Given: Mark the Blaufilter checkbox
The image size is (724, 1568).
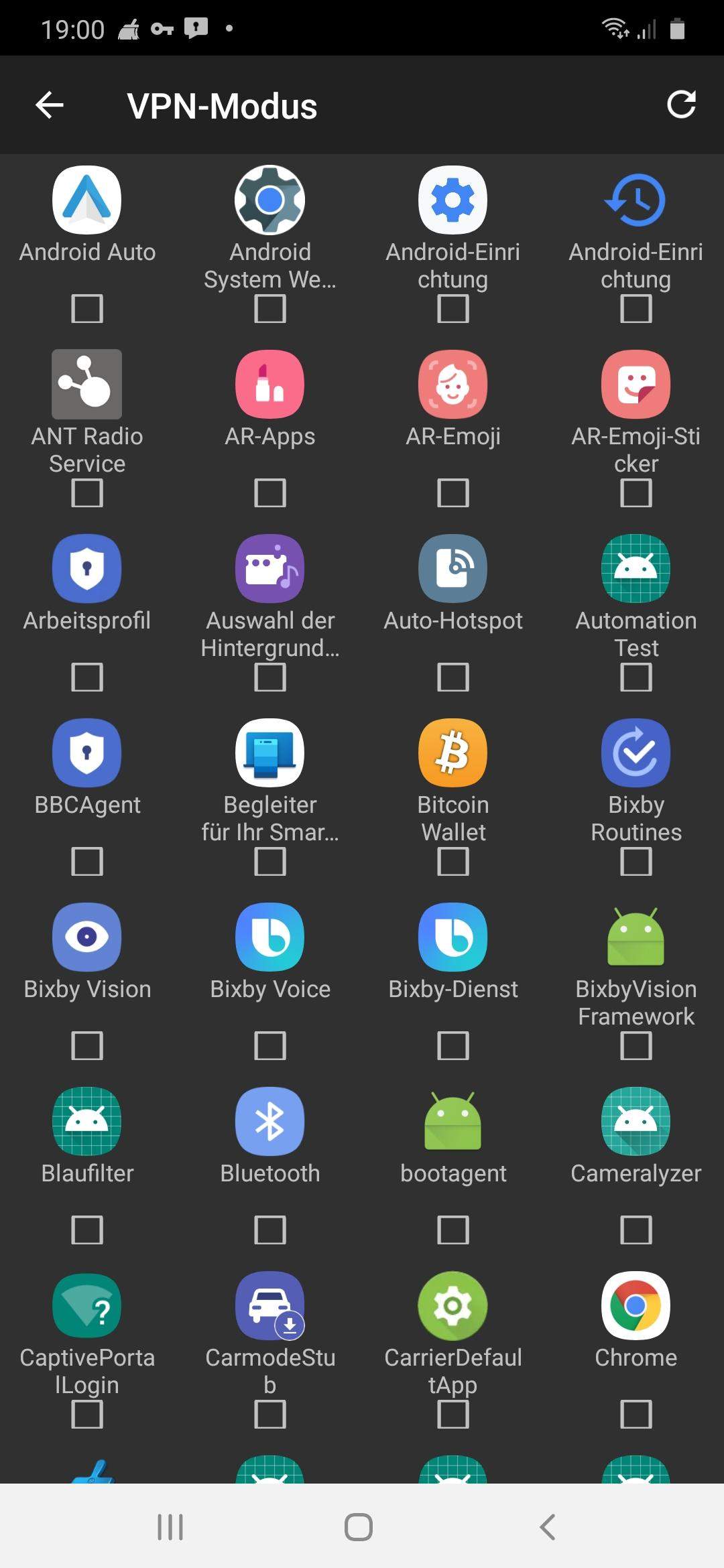Looking at the screenshot, I should point(87,1230).
